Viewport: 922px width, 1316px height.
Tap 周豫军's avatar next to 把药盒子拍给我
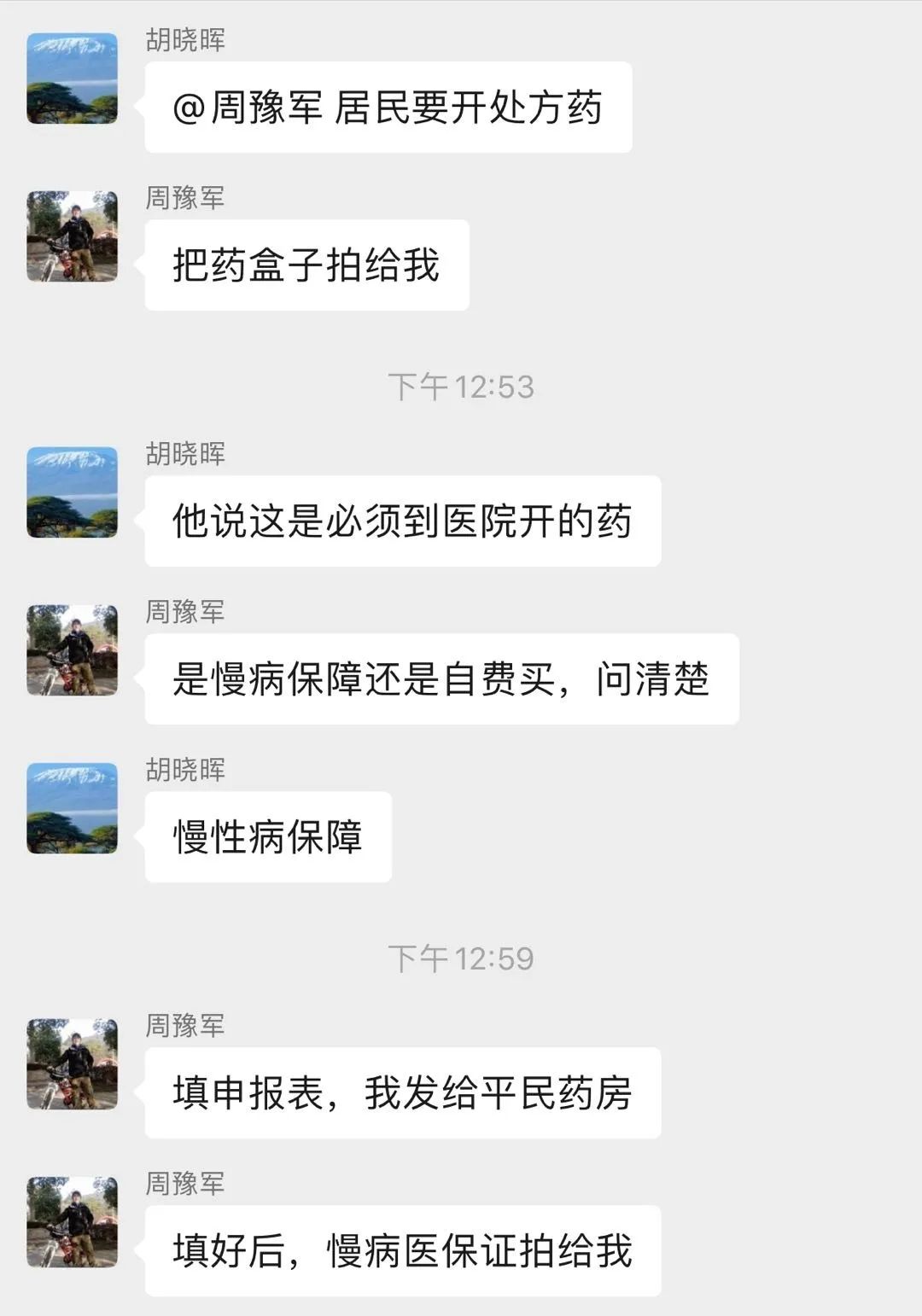(x=73, y=236)
